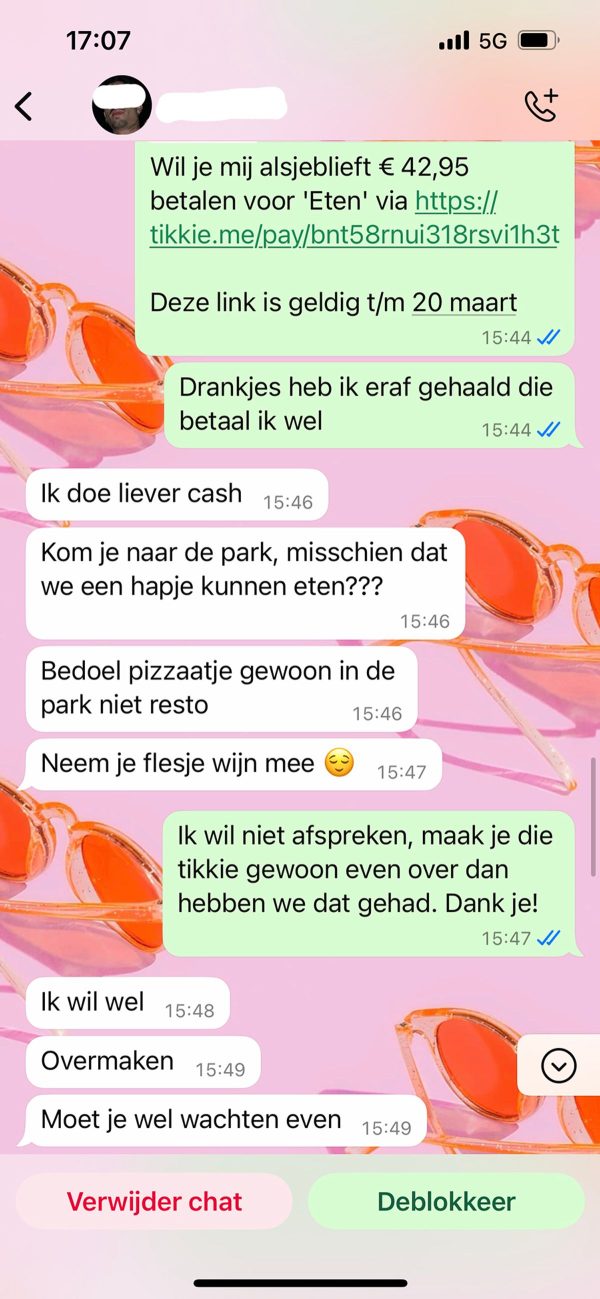Screen dimensions: 600x1299
Task: Jump to the latest message with down arrow
Action: click(558, 1066)
